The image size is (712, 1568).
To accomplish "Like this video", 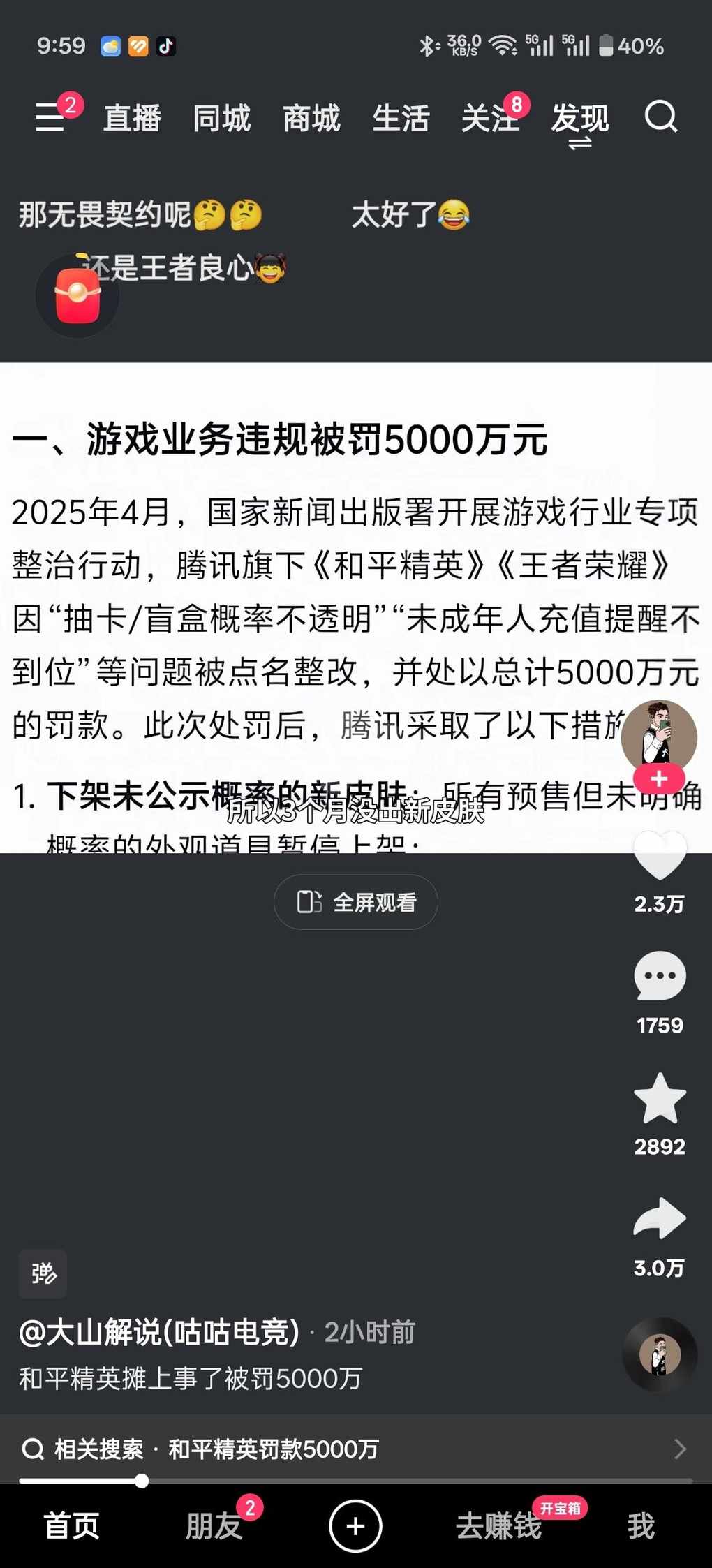I will pyautogui.click(x=659, y=855).
